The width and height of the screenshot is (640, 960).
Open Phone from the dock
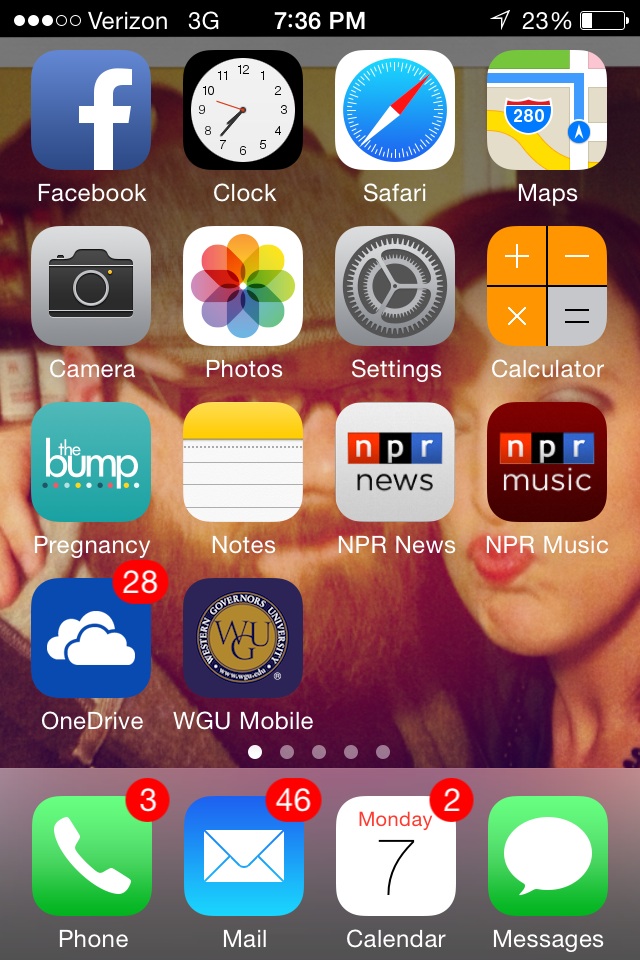click(x=92, y=856)
